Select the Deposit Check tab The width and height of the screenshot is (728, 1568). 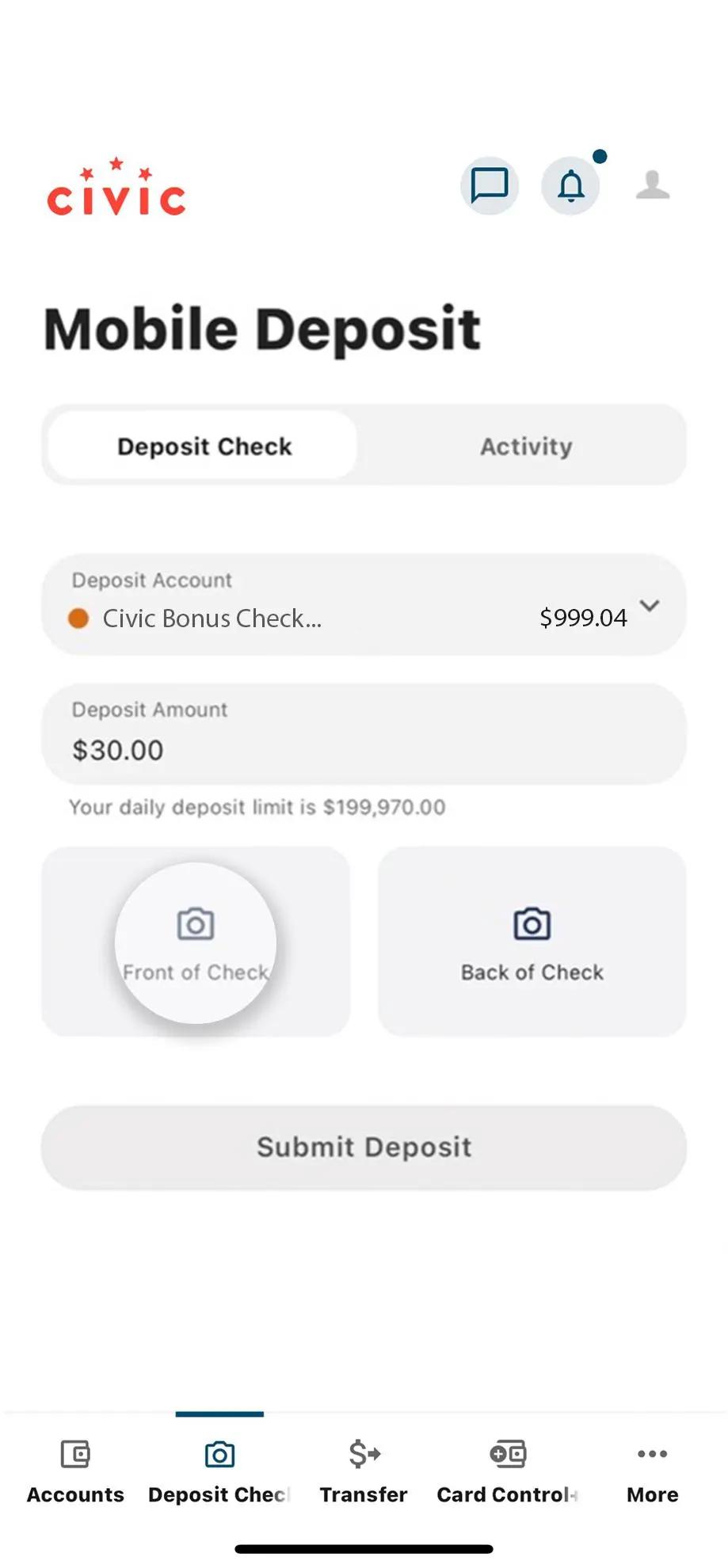tap(204, 446)
